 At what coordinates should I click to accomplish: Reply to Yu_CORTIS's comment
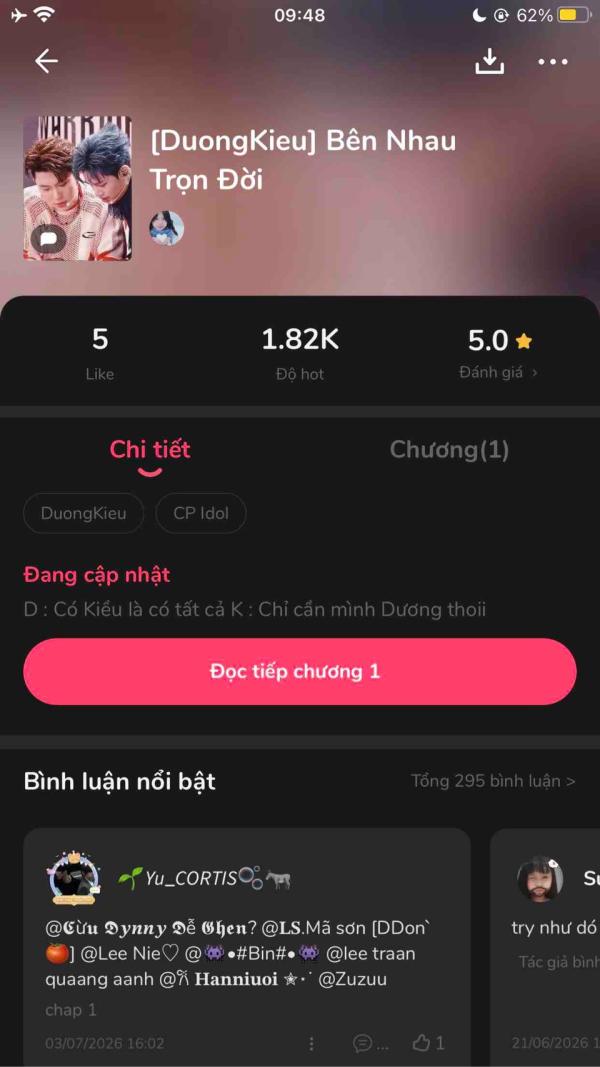[371, 1043]
